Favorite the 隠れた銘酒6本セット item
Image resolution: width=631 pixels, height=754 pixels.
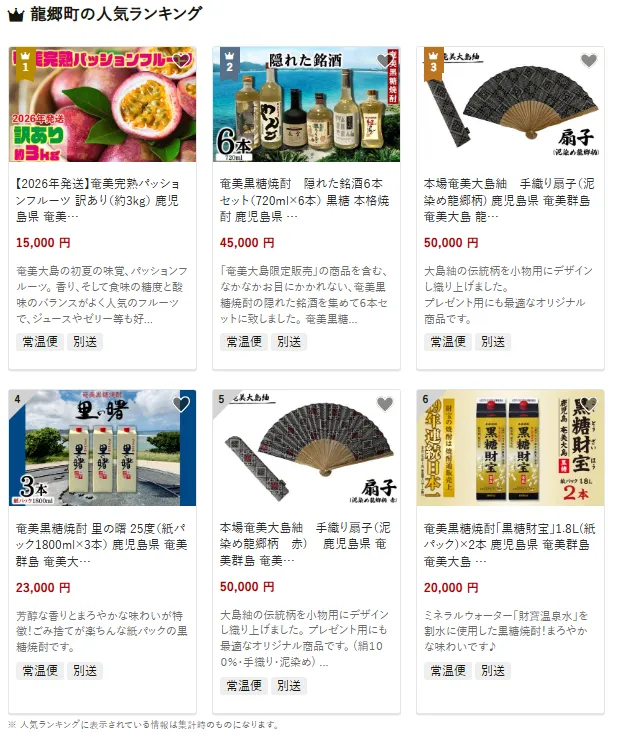tap(385, 61)
